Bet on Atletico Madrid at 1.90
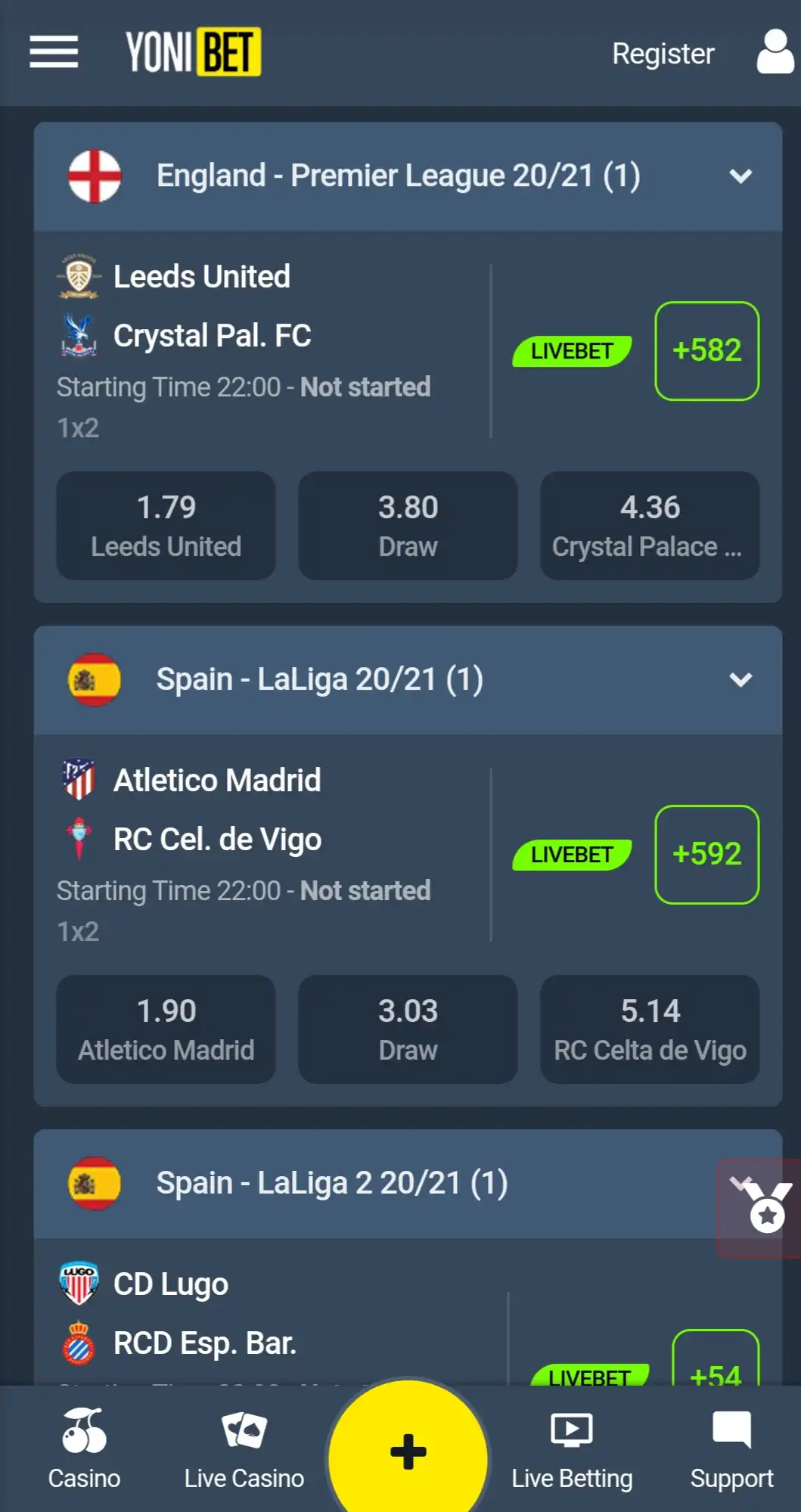The width and height of the screenshot is (801, 1512). 166,1029
